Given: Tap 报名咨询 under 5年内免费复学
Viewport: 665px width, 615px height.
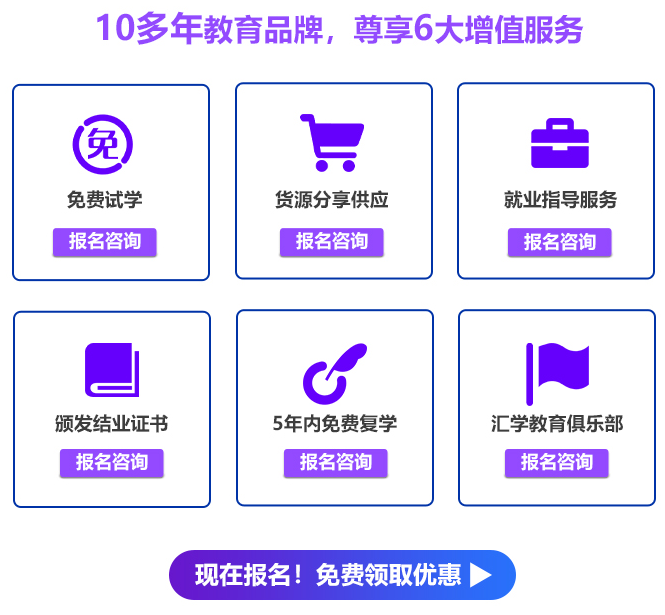Looking at the screenshot, I should pos(335,462).
